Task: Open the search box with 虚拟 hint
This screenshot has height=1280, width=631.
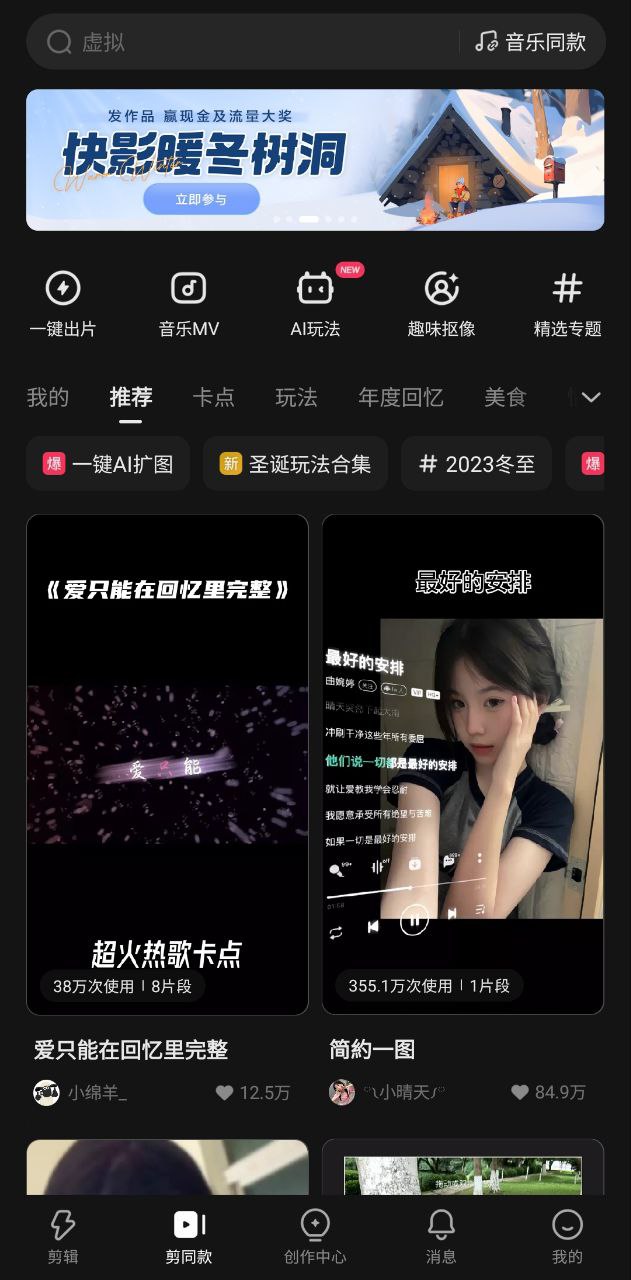Action: pyautogui.click(x=240, y=42)
